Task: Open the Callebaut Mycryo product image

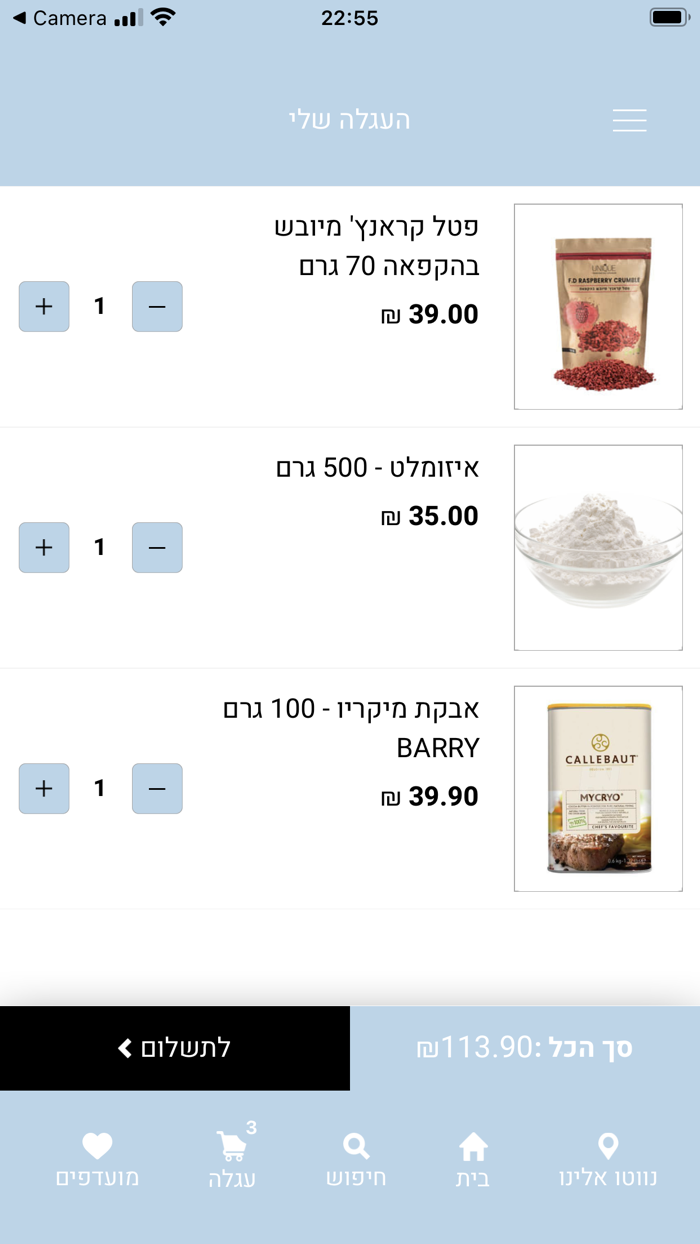Action: point(598,788)
